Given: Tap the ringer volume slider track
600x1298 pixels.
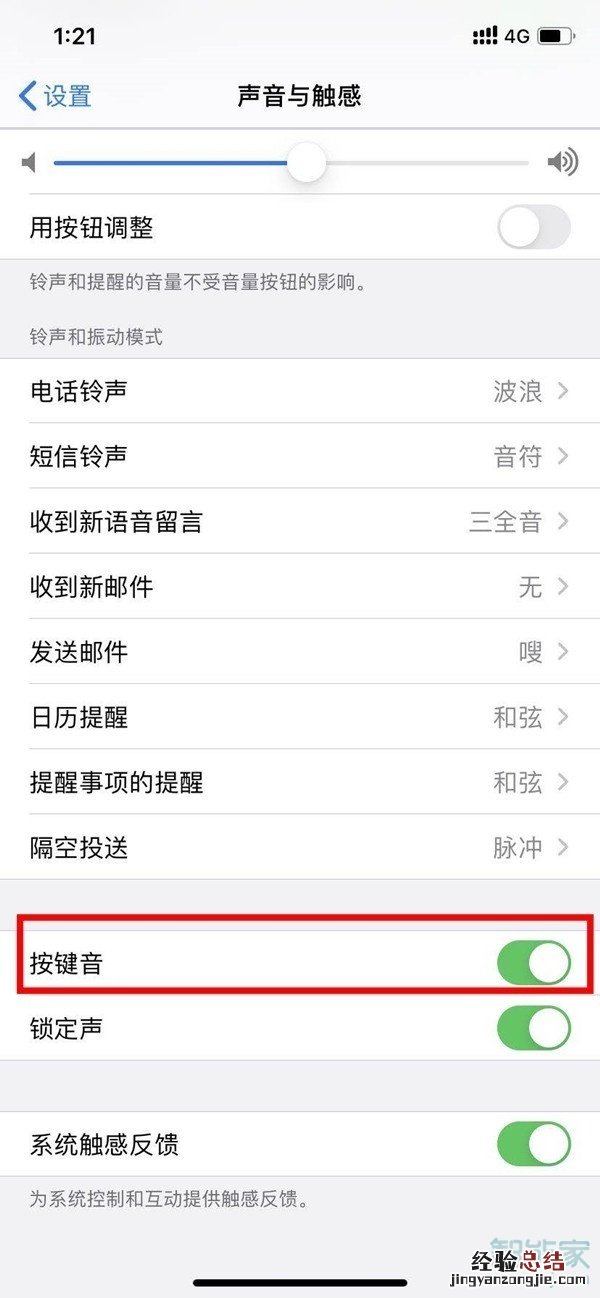Looking at the screenshot, I should coord(420,162).
